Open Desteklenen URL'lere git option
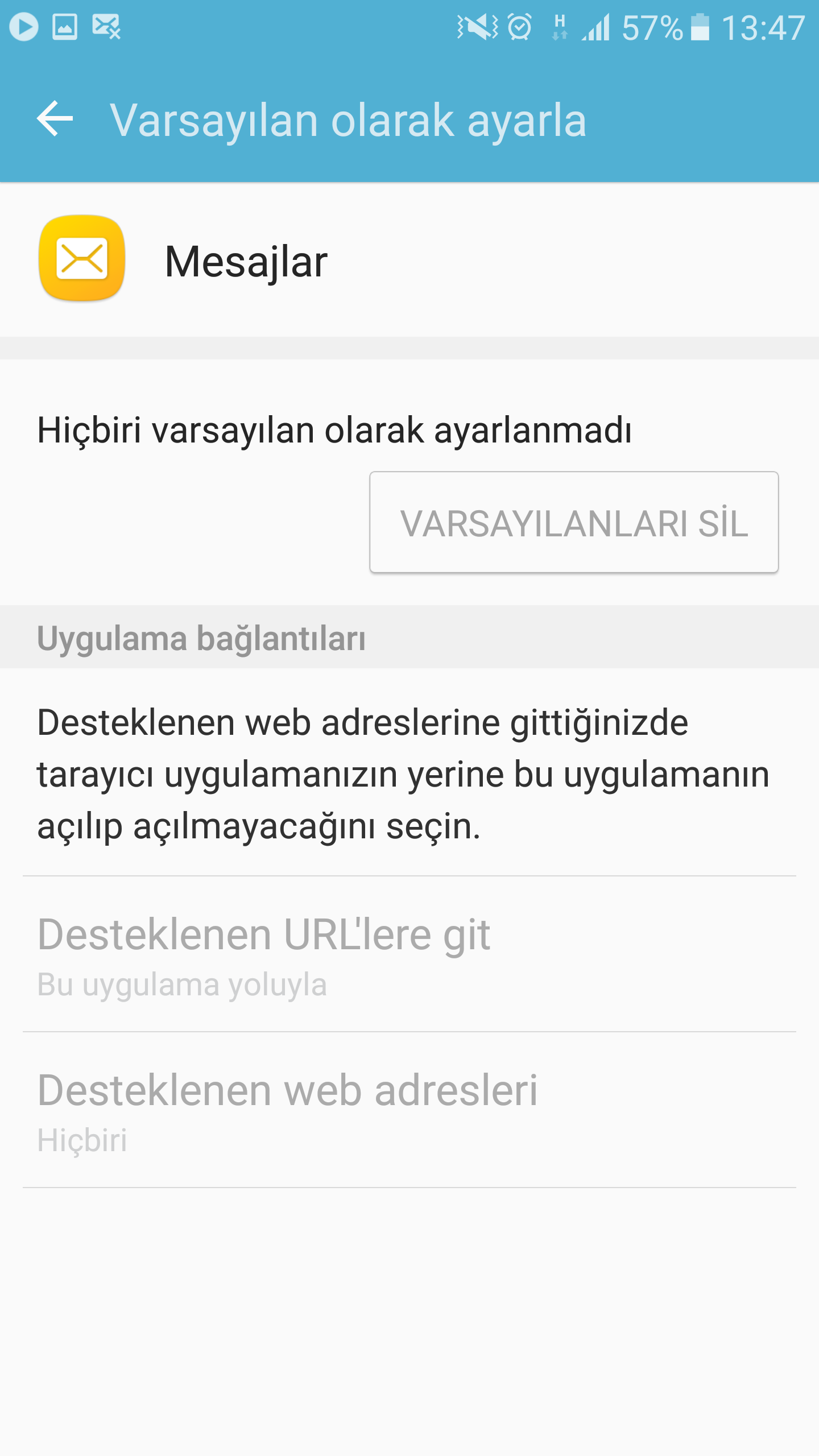Screen dimensions: 819x1456 tap(409, 954)
